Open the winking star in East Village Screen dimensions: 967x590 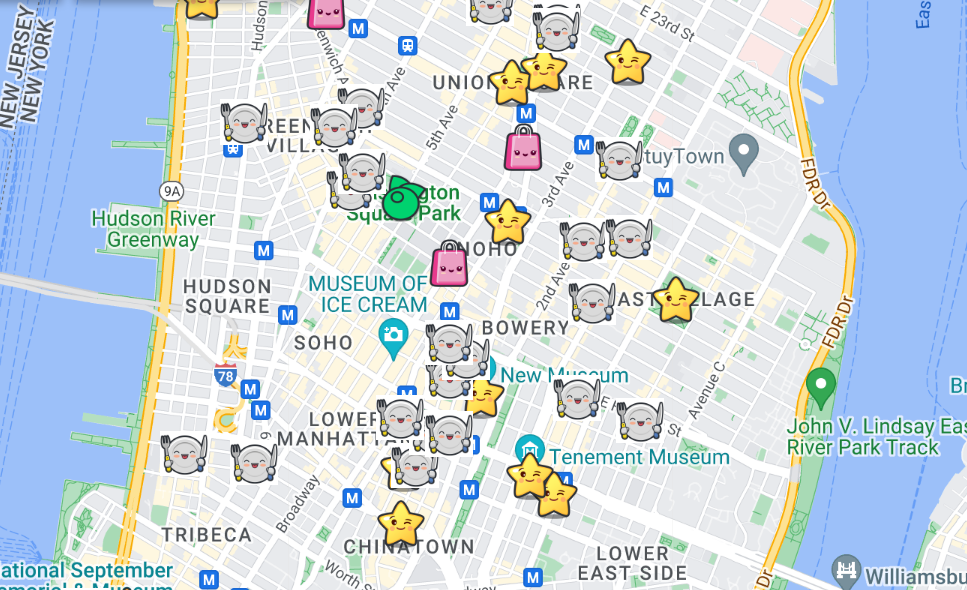[x=676, y=299]
